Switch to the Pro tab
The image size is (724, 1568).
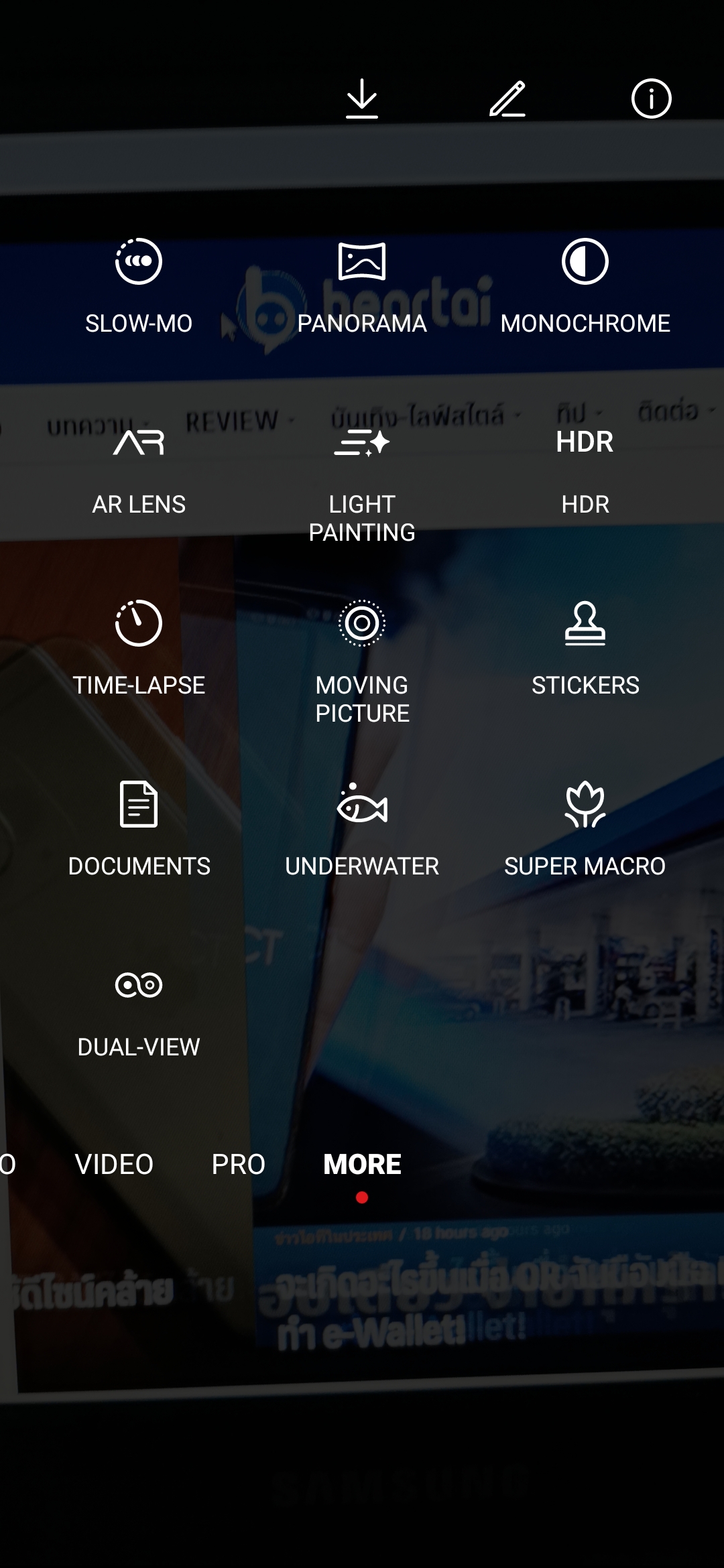click(x=238, y=1165)
